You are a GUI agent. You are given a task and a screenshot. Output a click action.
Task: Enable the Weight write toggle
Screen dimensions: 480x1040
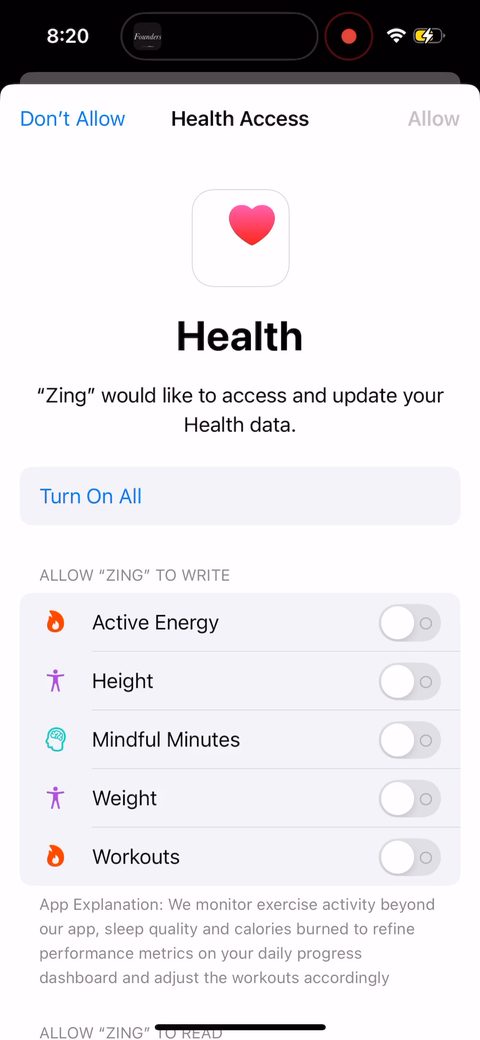tap(410, 799)
